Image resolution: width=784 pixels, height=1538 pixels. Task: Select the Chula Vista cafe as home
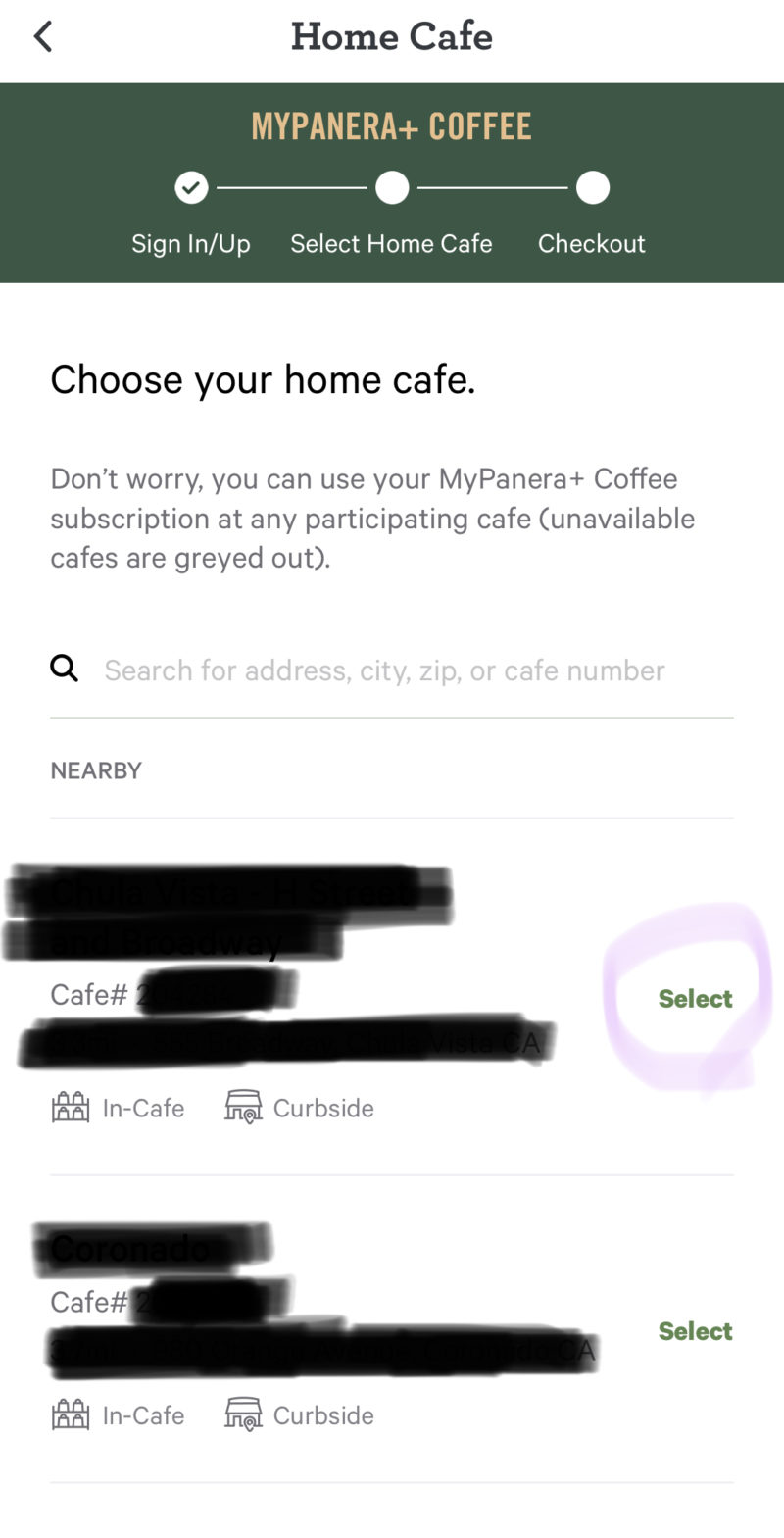coord(695,998)
